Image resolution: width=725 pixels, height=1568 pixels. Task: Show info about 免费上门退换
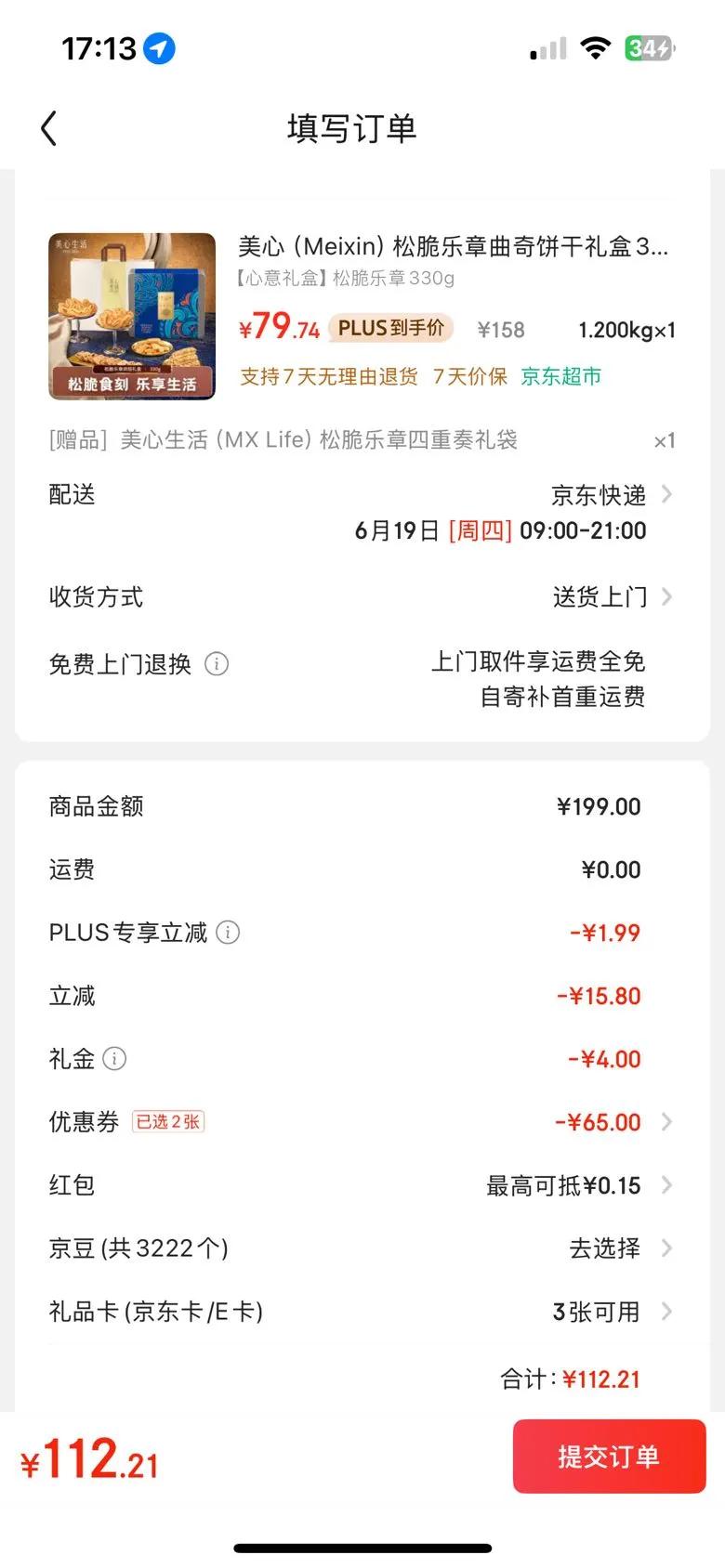point(217,664)
